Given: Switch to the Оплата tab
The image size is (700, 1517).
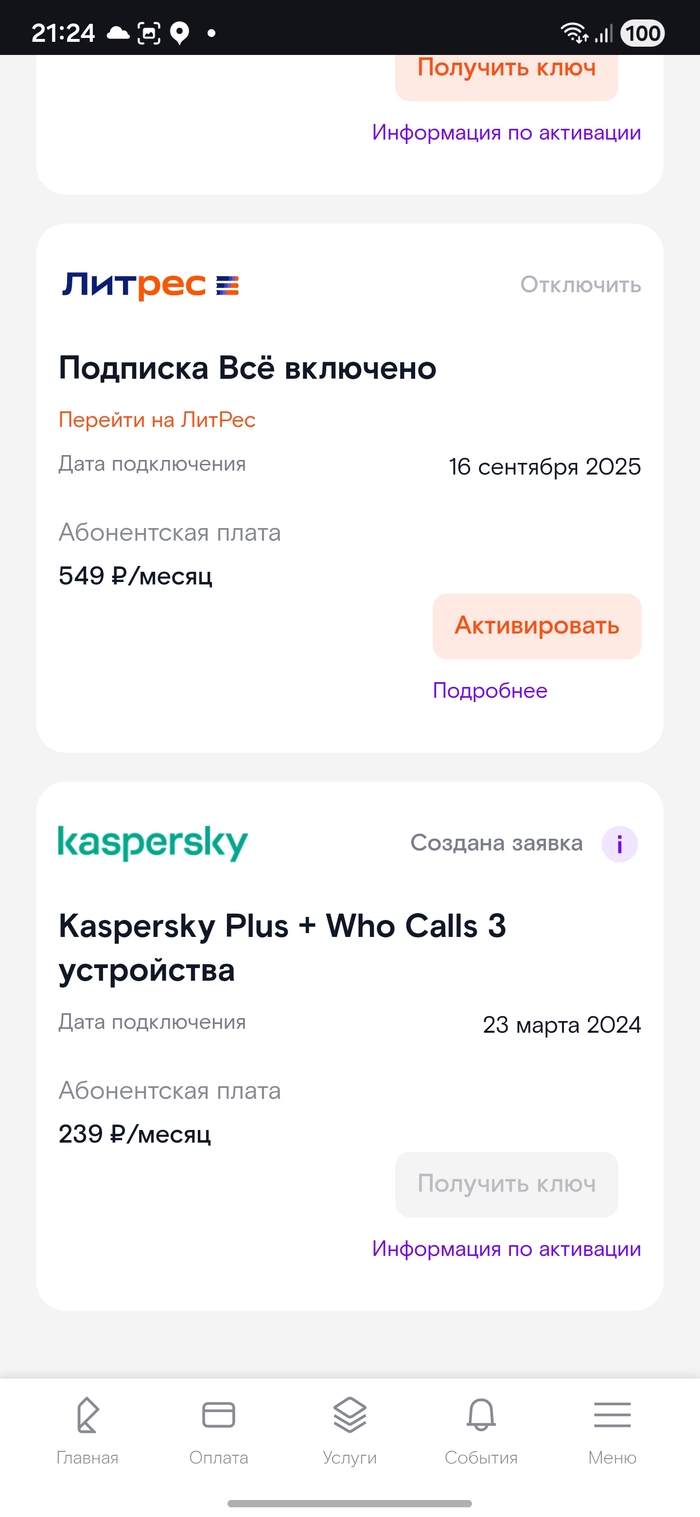Looking at the screenshot, I should point(218,1431).
